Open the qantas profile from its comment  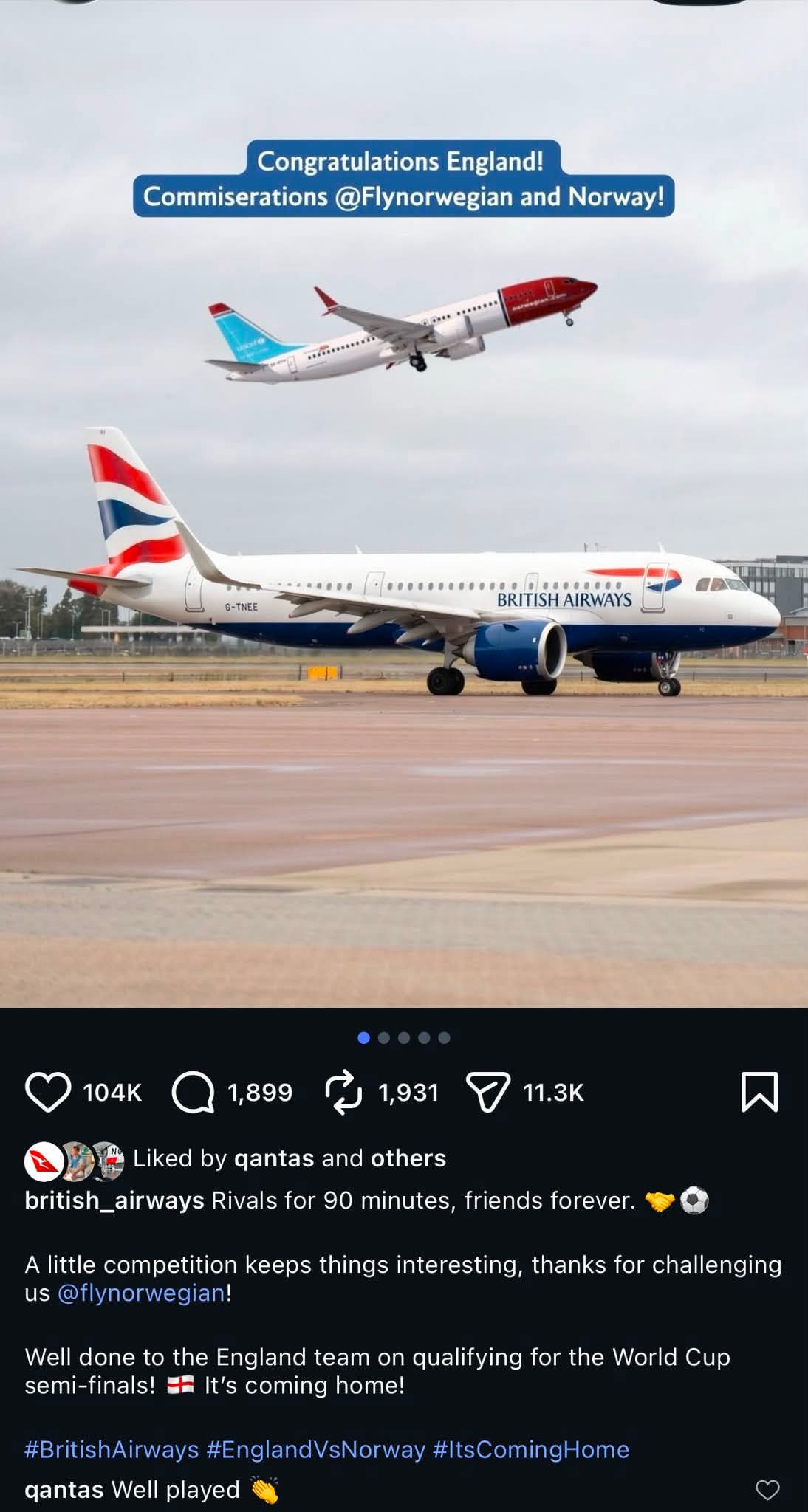point(64,1490)
